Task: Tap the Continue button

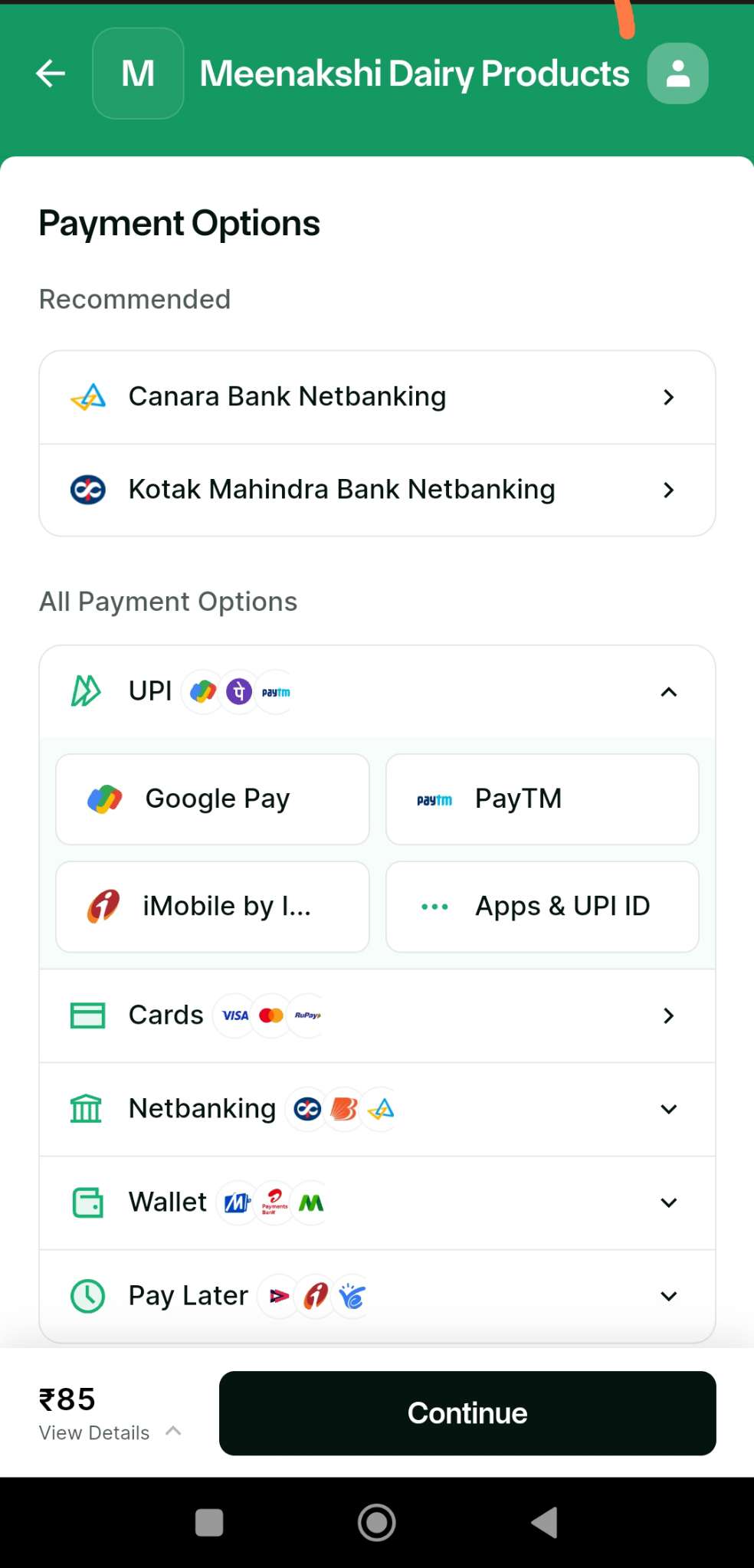Action: [x=467, y=1413]
